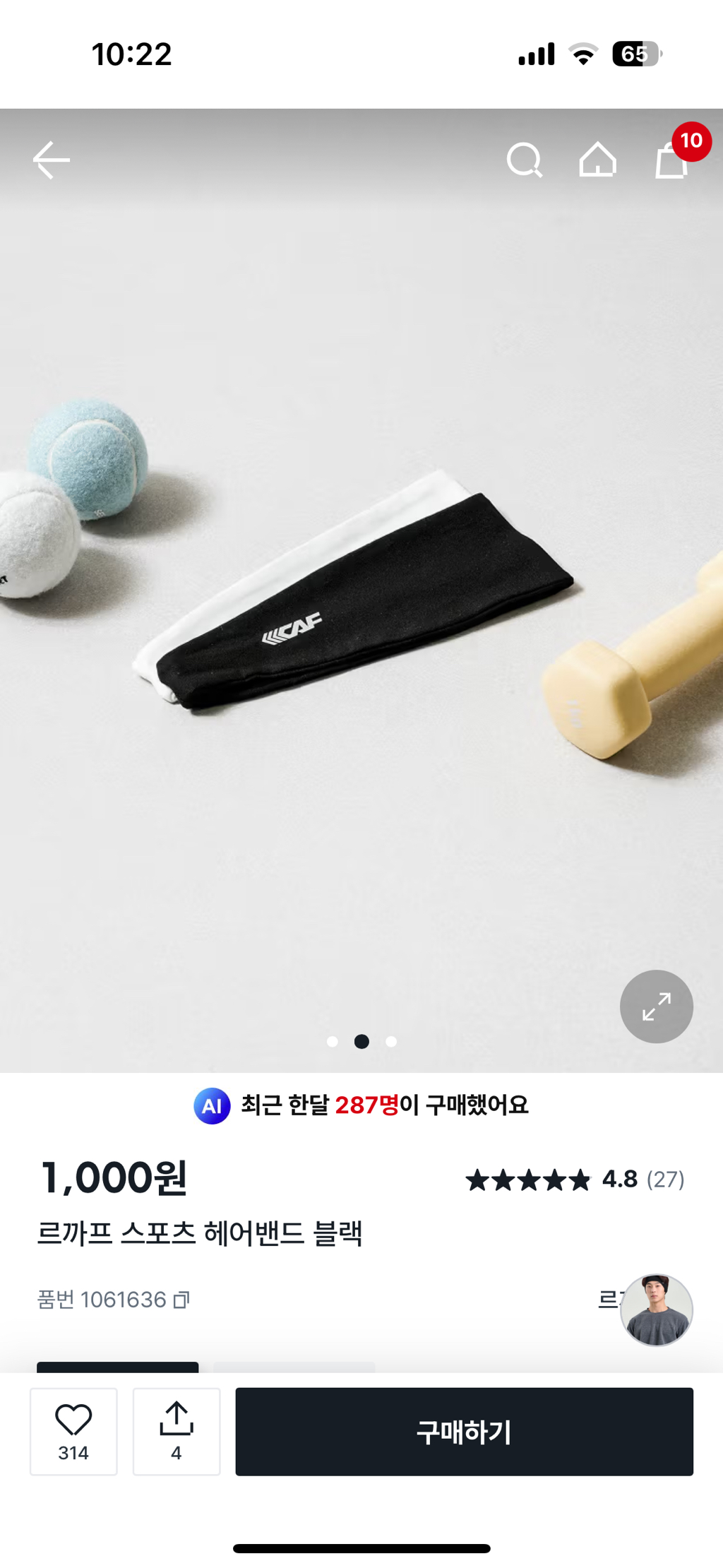Open the round model avatar bubble
The height and width of the screenshot is (1568, 723).
click(656, 1309)
